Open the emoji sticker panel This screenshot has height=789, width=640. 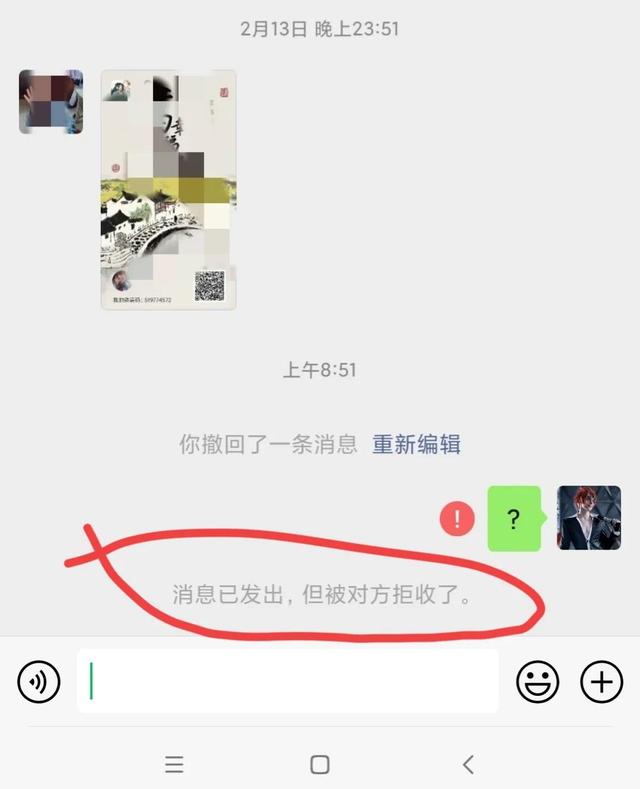tap(537, 682)
